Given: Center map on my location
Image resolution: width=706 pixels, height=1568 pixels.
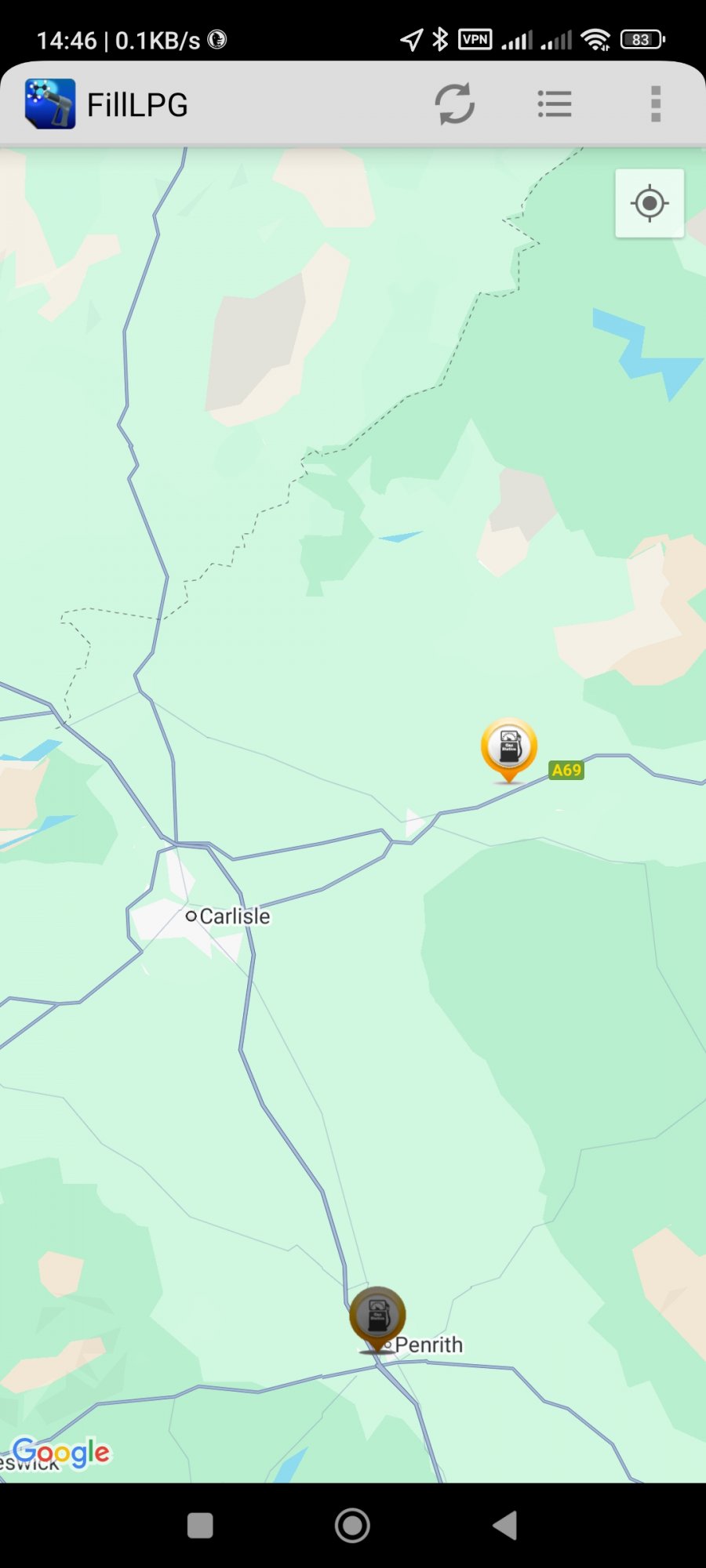Looking at the screenshot, I should [x=650, y=204].
